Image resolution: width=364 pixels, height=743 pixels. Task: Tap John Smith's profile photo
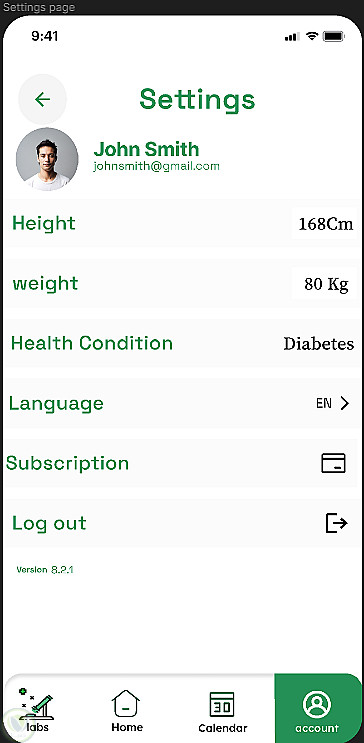click(47, 159)
